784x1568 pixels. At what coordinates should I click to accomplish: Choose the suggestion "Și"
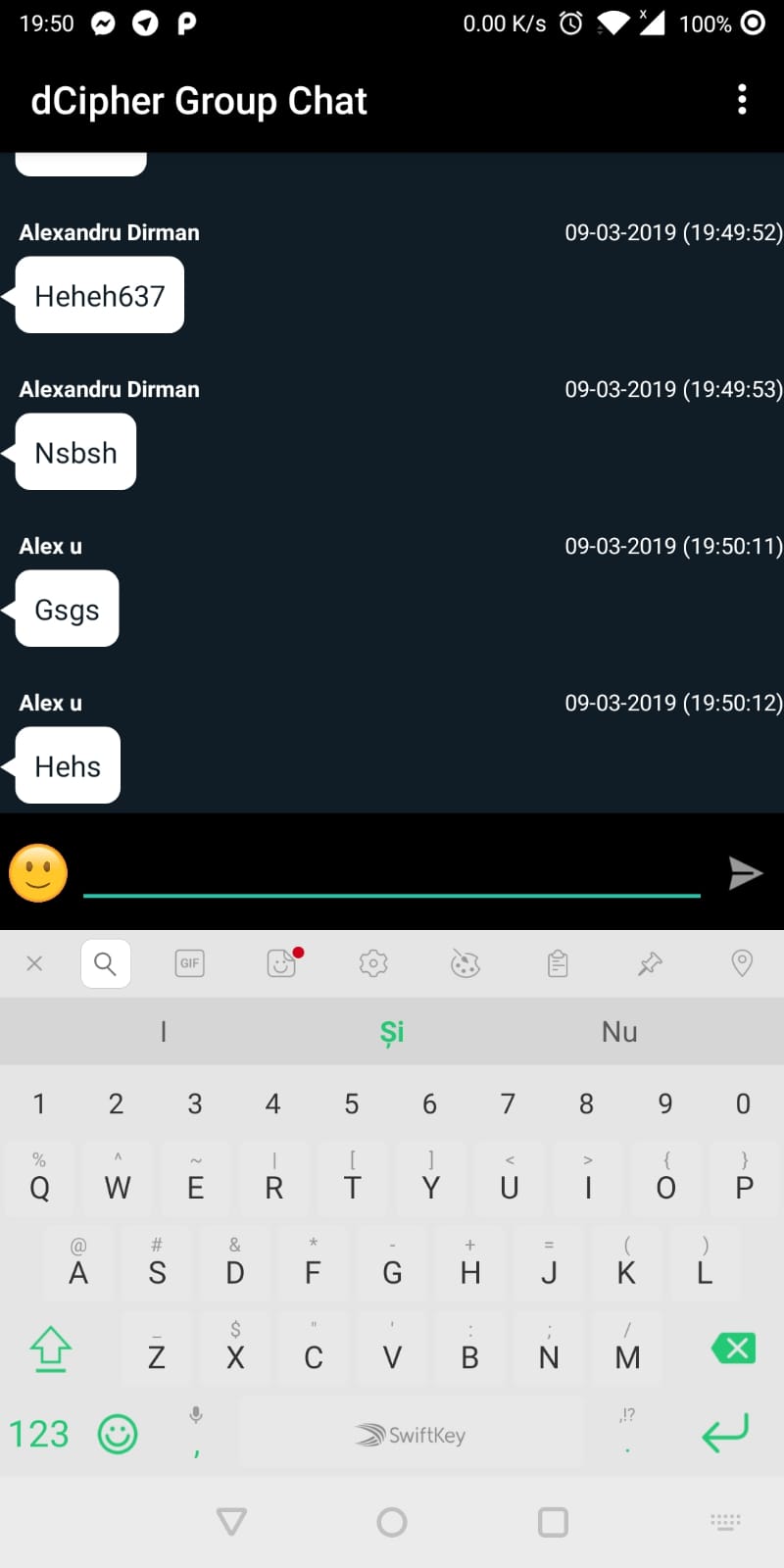coord(392,1031)
